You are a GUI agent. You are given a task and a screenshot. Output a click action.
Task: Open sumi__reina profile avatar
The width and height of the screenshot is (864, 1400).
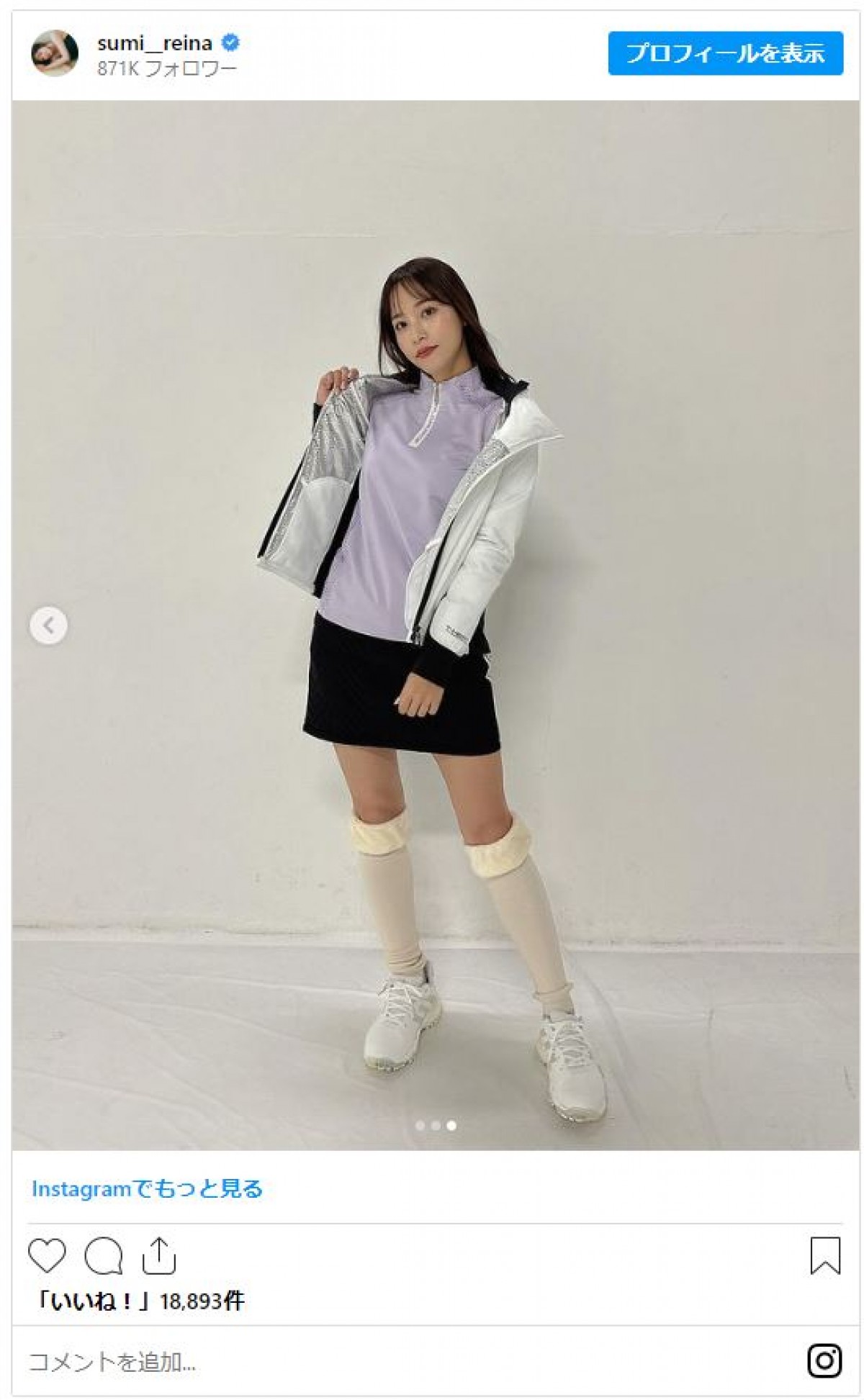pyautogui.click(x=55, y=53)
